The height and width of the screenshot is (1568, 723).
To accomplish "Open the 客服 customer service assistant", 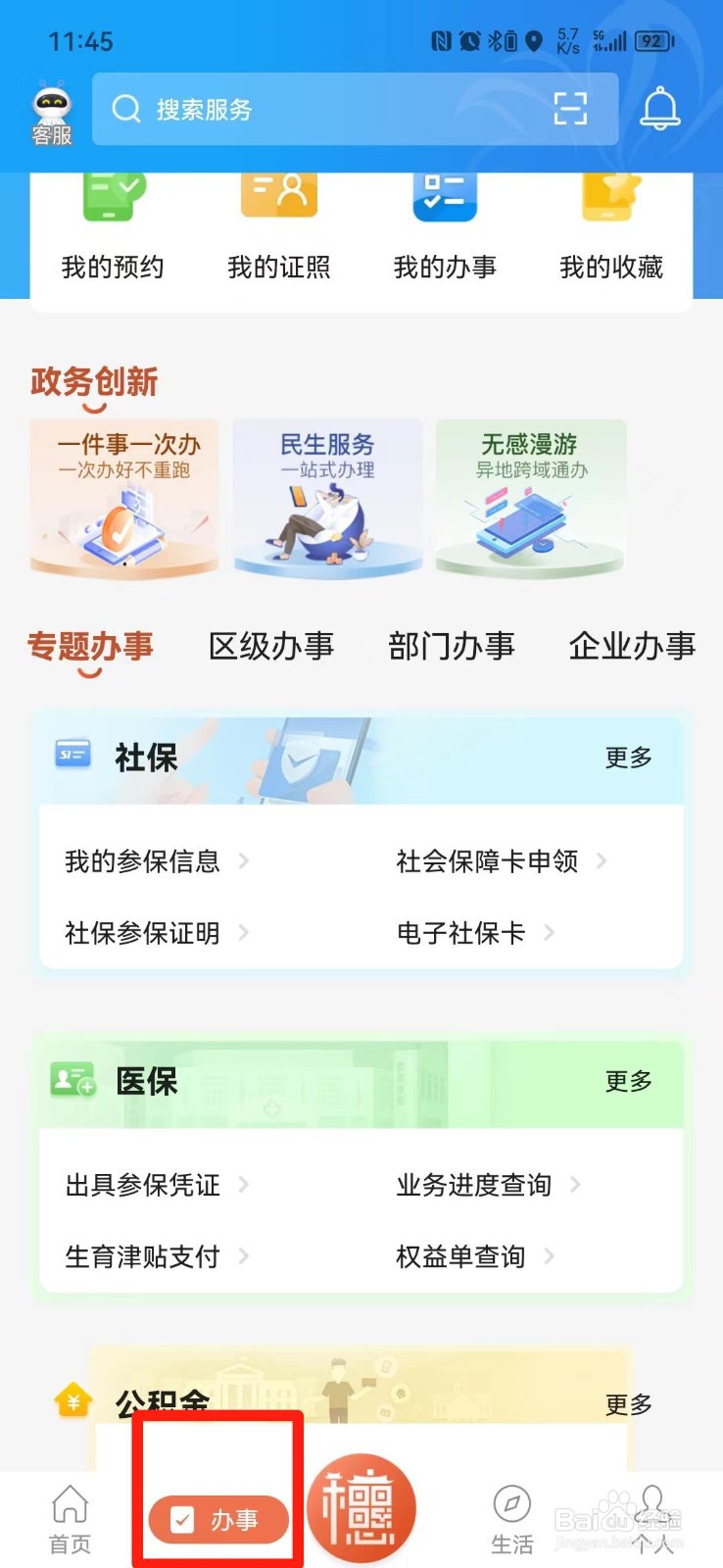I will tap(50, 106).
